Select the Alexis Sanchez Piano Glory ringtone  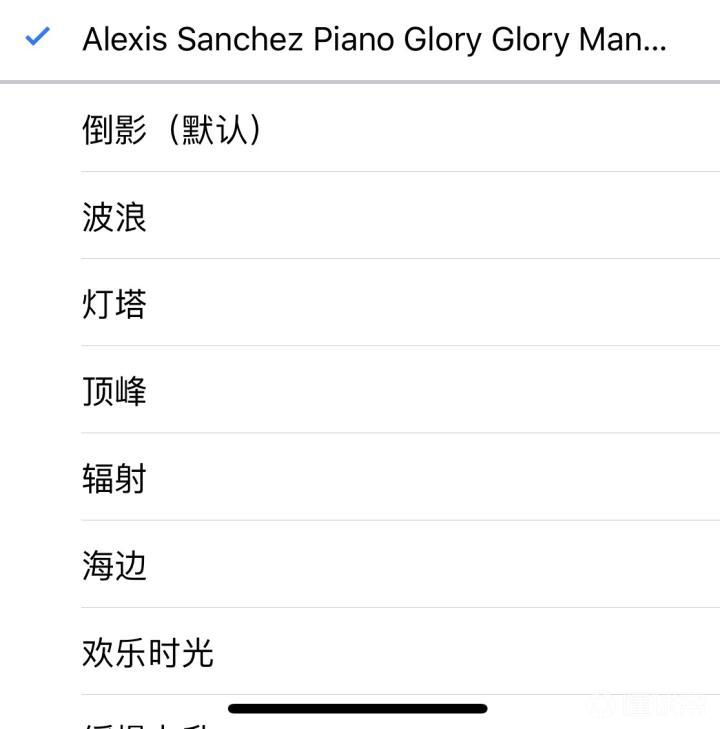click(373, 40)
